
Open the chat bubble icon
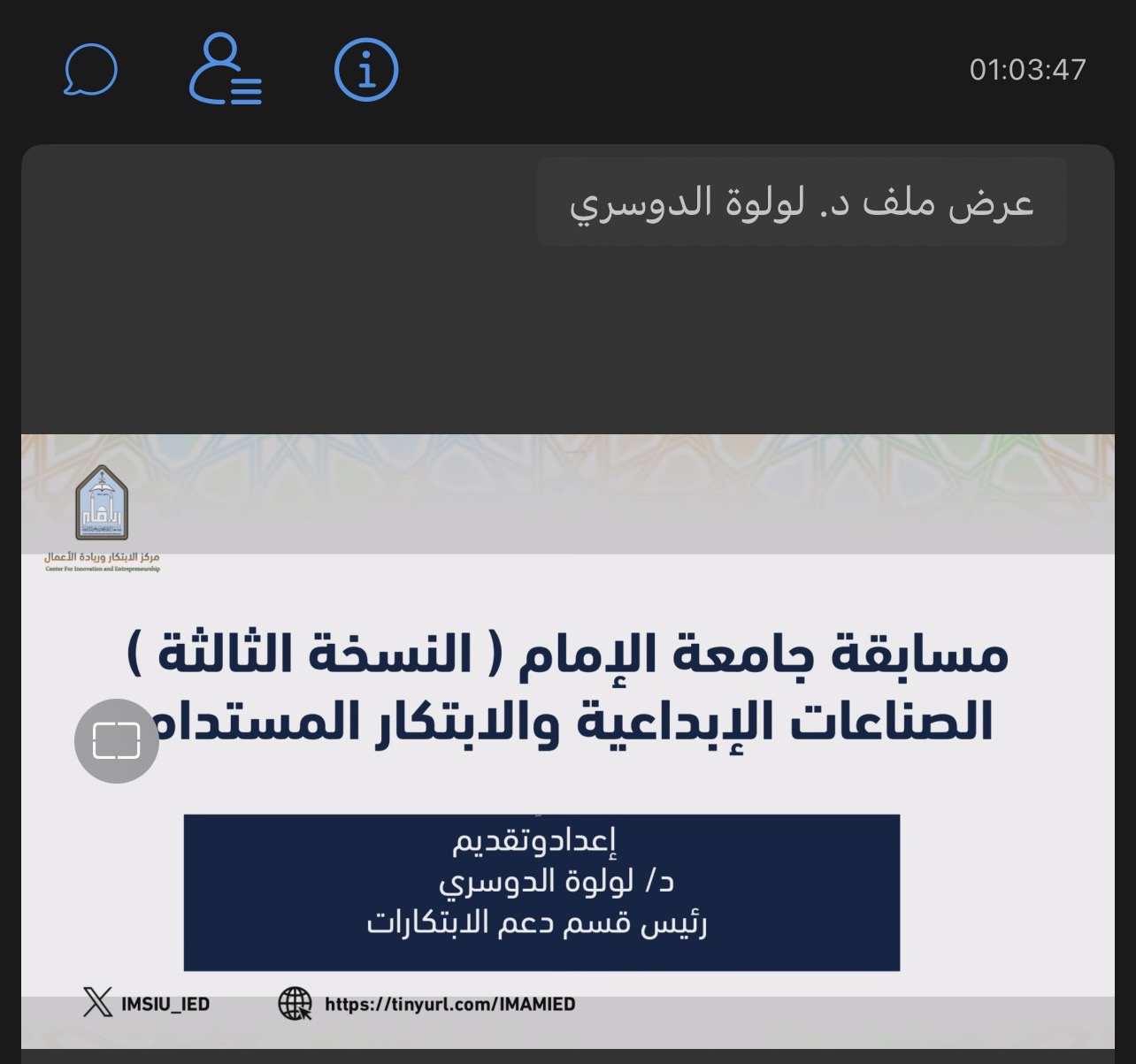point(90,70)
